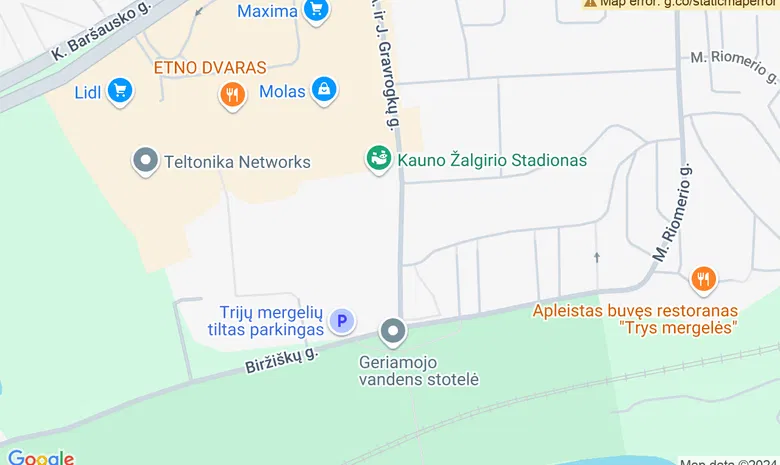
Task: Select the Lidl store pin
Action: (120, 91)
